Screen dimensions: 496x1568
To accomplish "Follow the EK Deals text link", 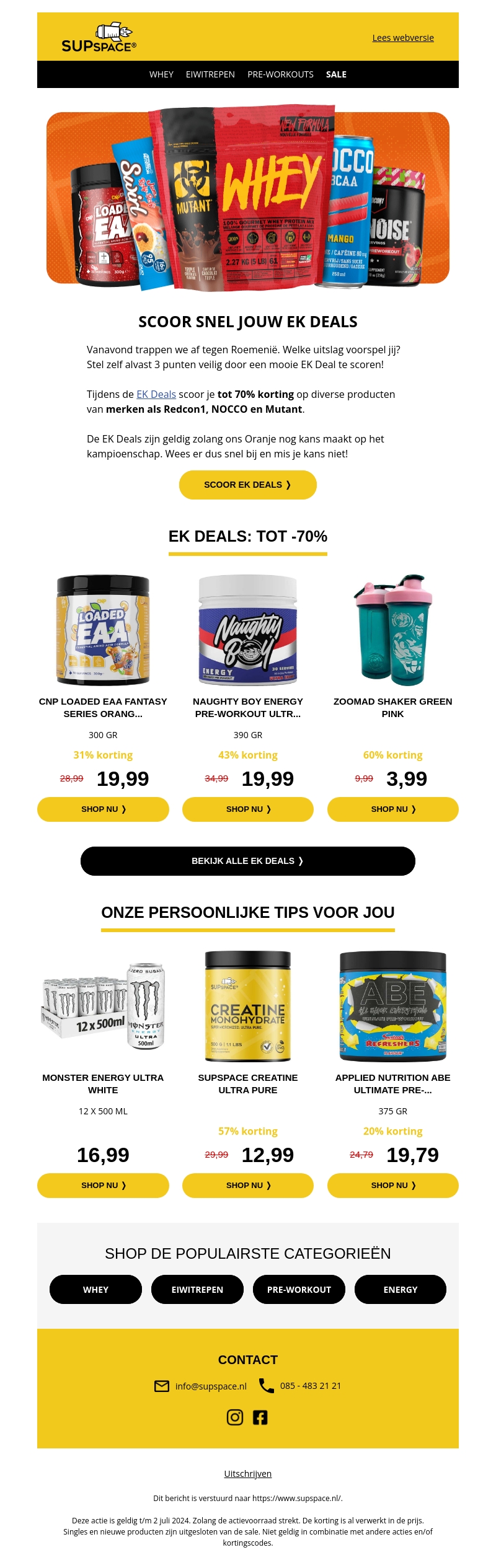I will tap(156, 394).
